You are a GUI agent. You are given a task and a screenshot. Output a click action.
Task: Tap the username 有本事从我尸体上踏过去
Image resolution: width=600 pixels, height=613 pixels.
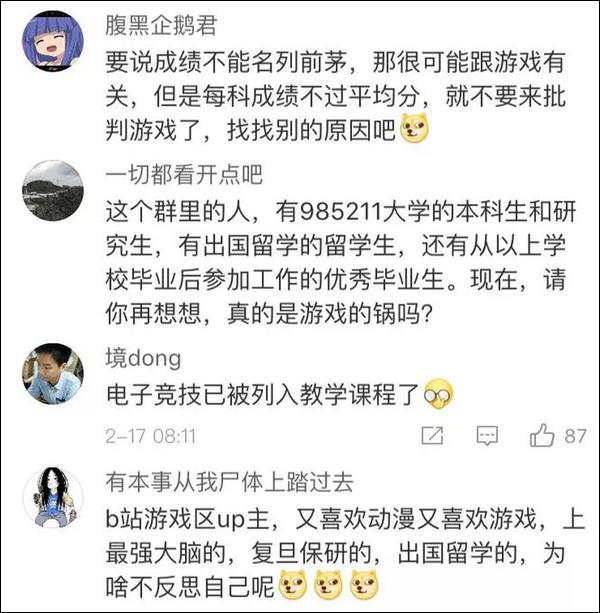[229, 481]
